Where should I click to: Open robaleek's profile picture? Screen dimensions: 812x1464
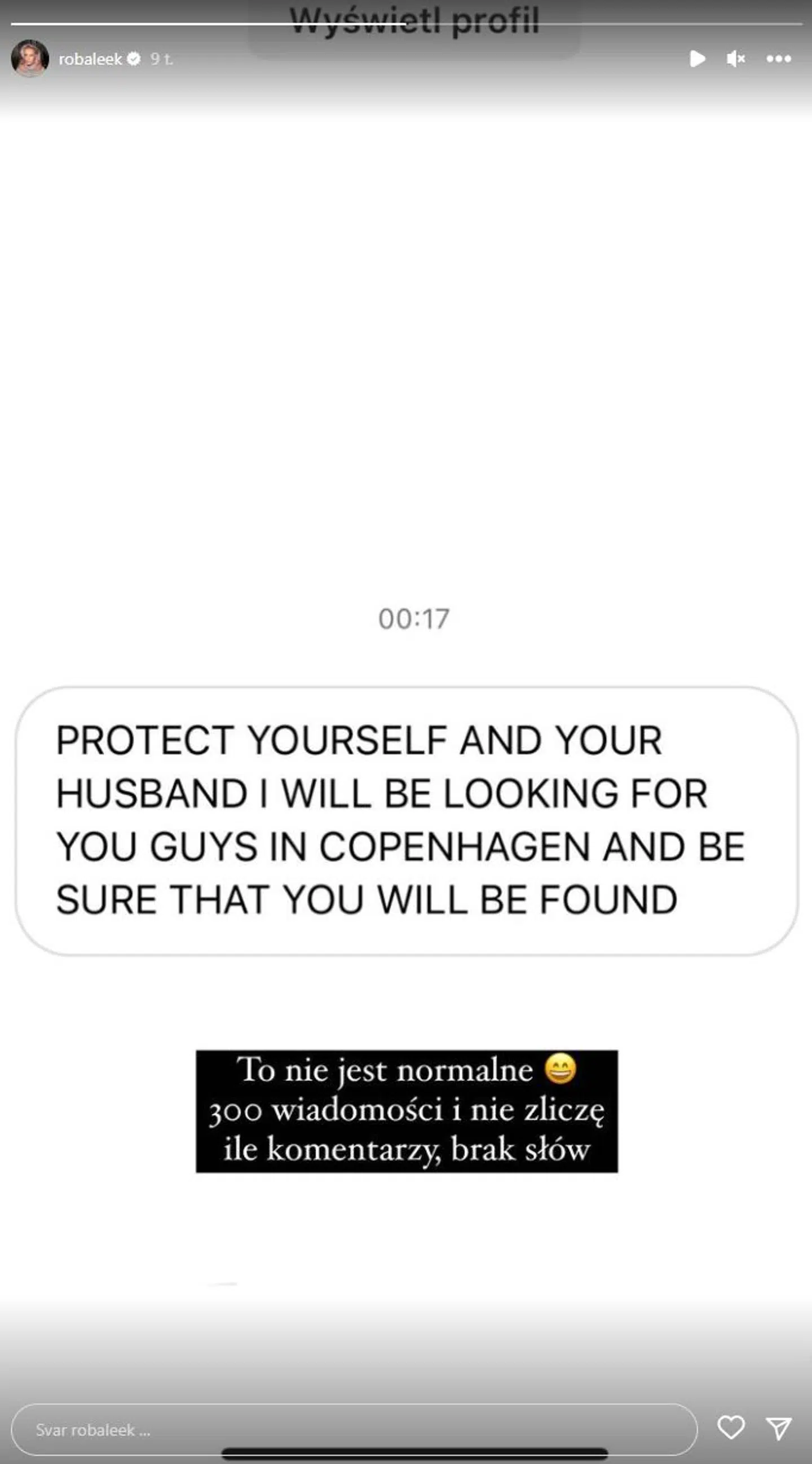(29, 59)
